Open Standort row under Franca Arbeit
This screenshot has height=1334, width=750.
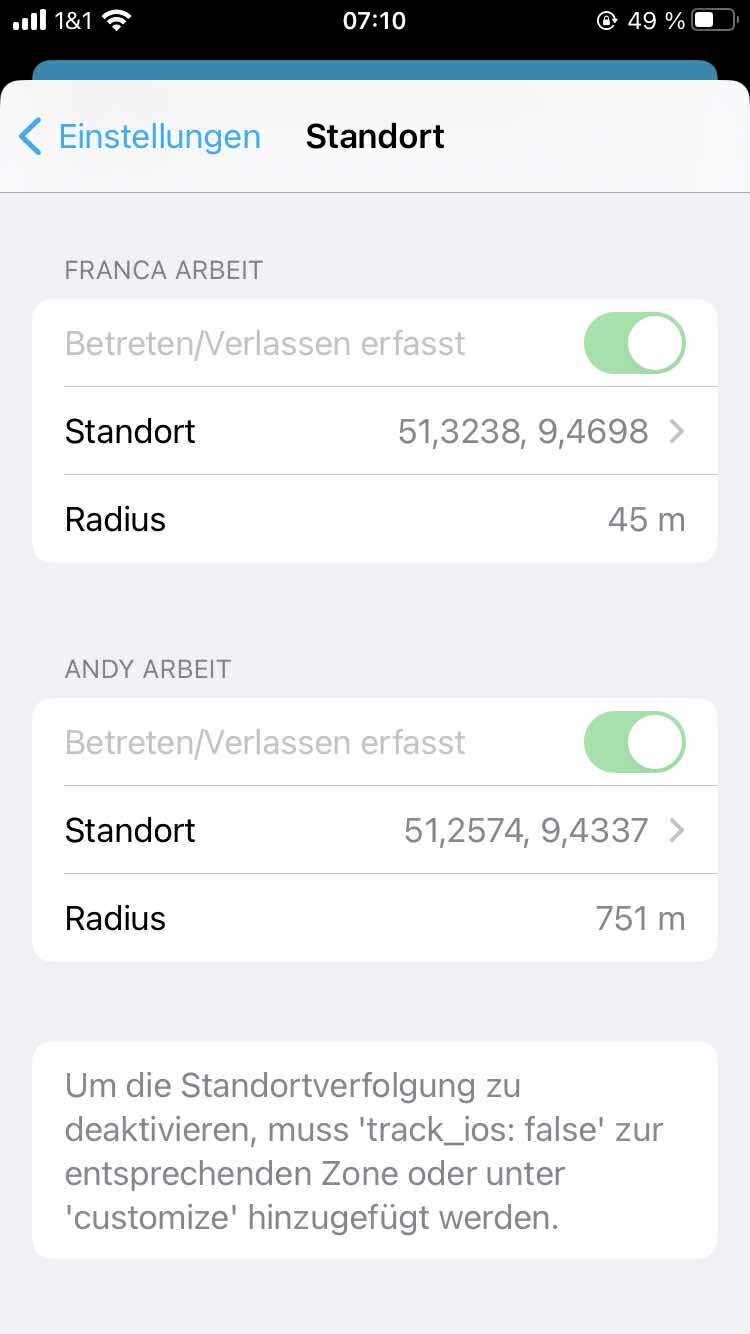point(375,431)
